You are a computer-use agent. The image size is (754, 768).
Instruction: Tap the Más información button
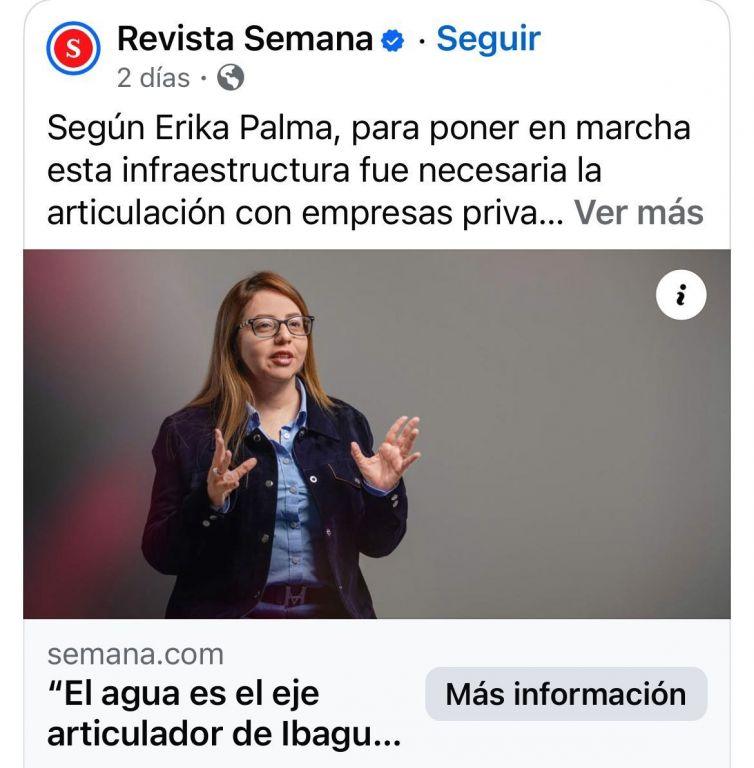click(565, 694)
